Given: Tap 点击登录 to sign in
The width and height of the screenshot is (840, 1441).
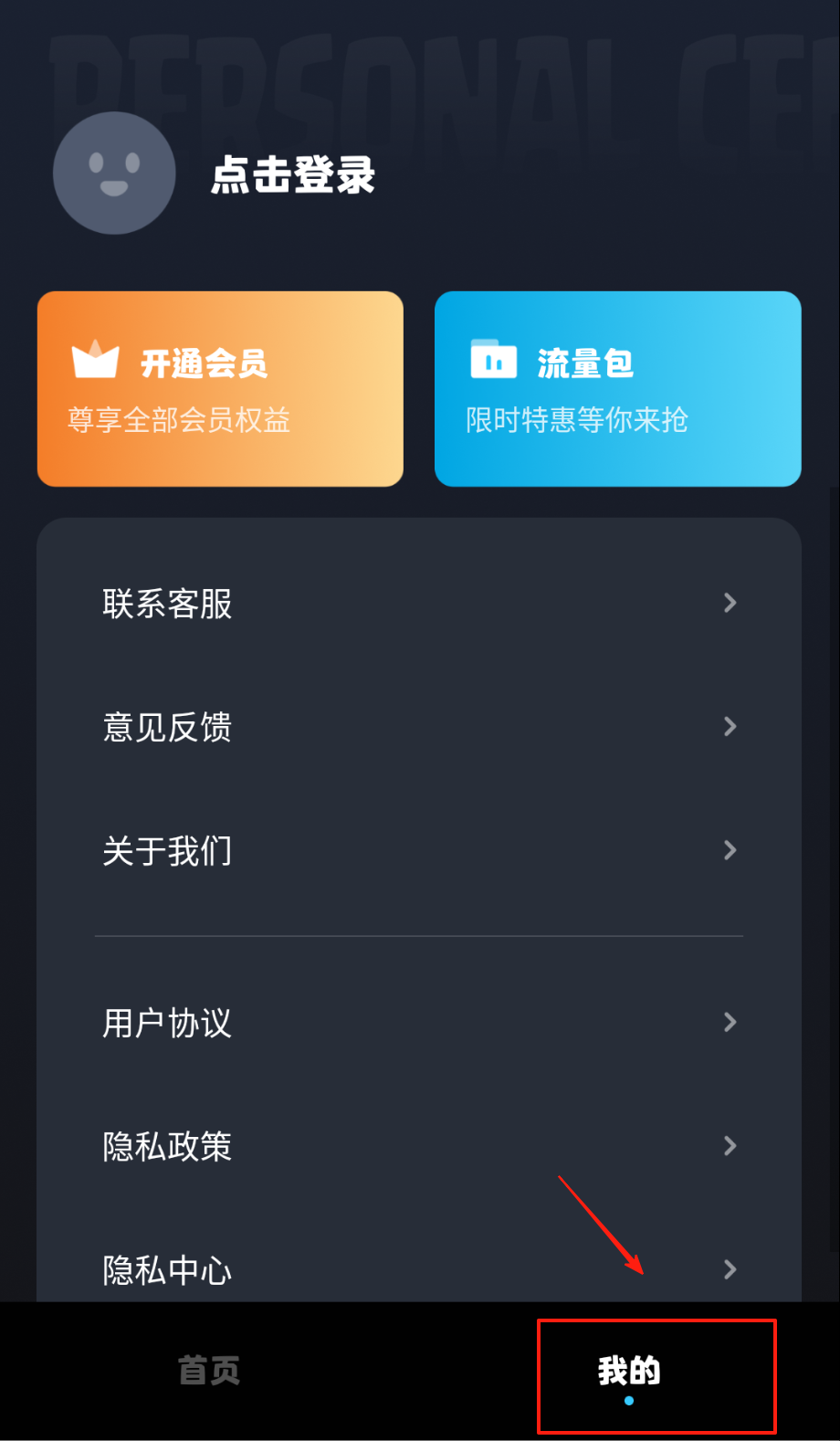Looking at the screenshot, I should pos(293,174).
